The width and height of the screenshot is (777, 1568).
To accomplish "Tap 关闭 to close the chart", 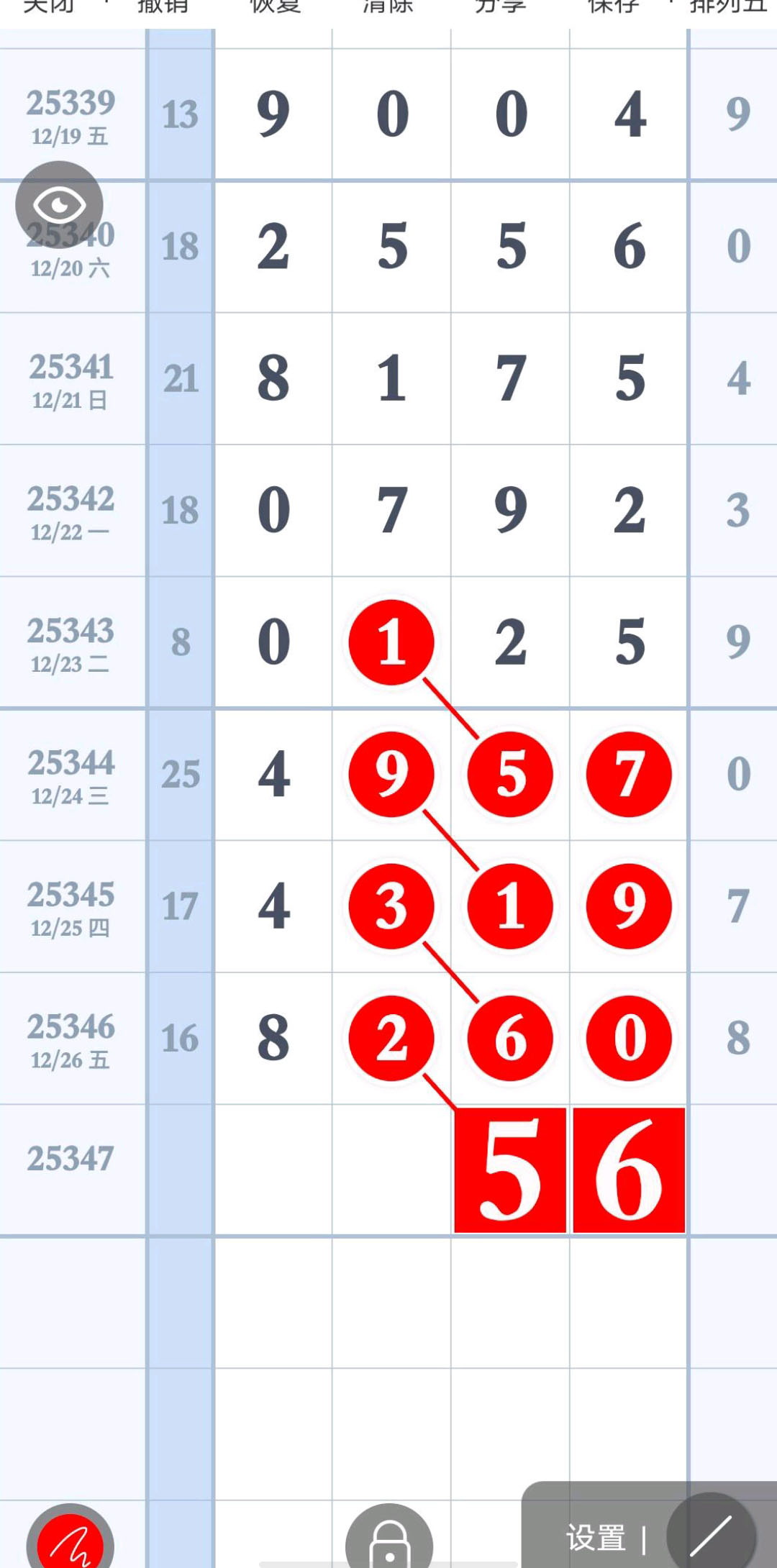I will (49, 7).
